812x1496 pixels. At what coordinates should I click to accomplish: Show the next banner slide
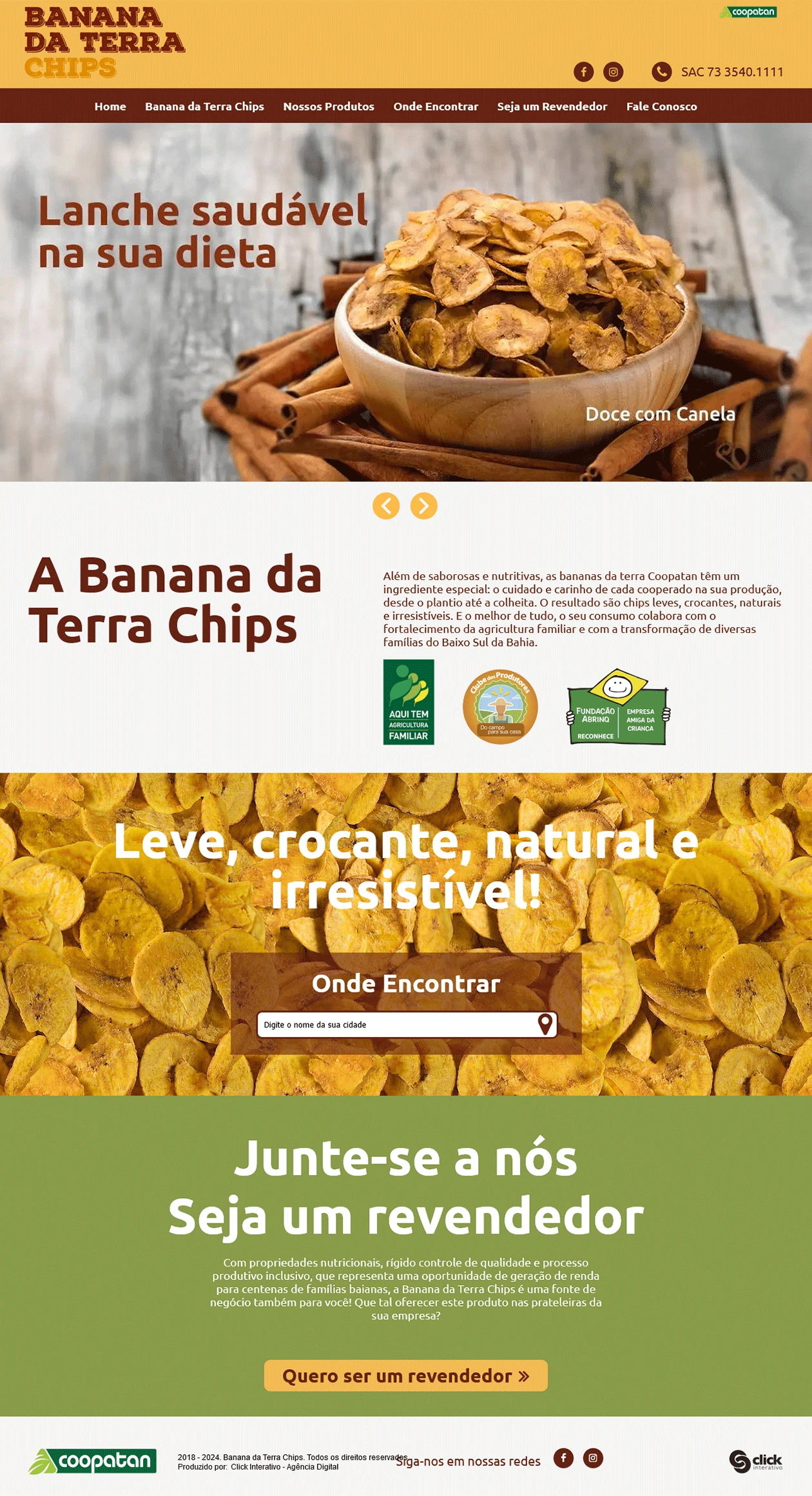point(424,506)
